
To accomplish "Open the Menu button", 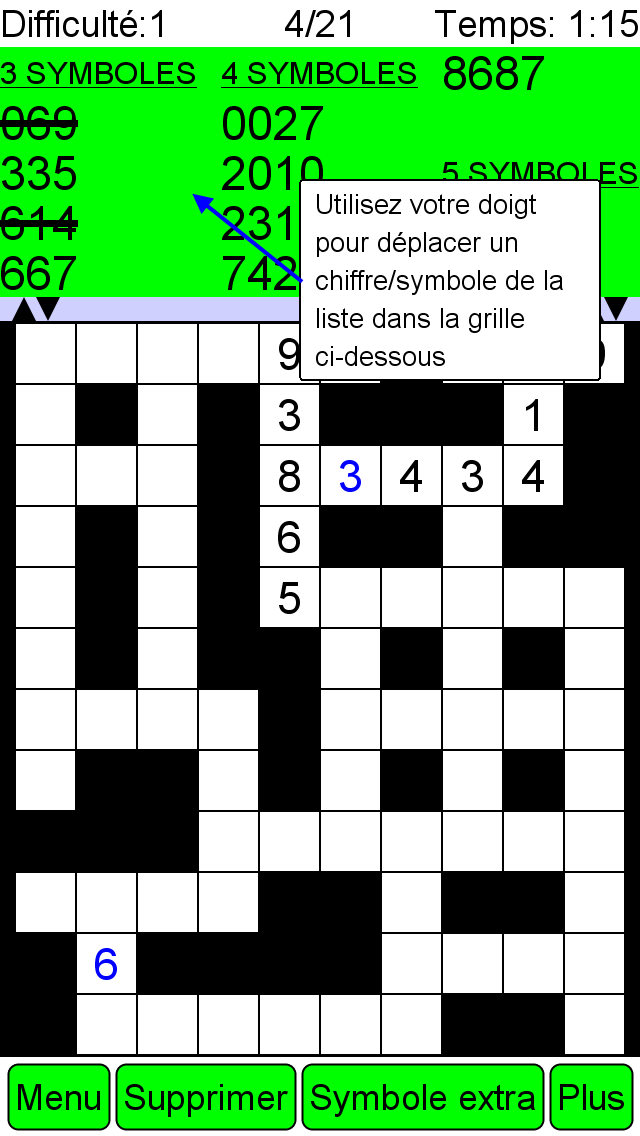I will point(59,1097).
